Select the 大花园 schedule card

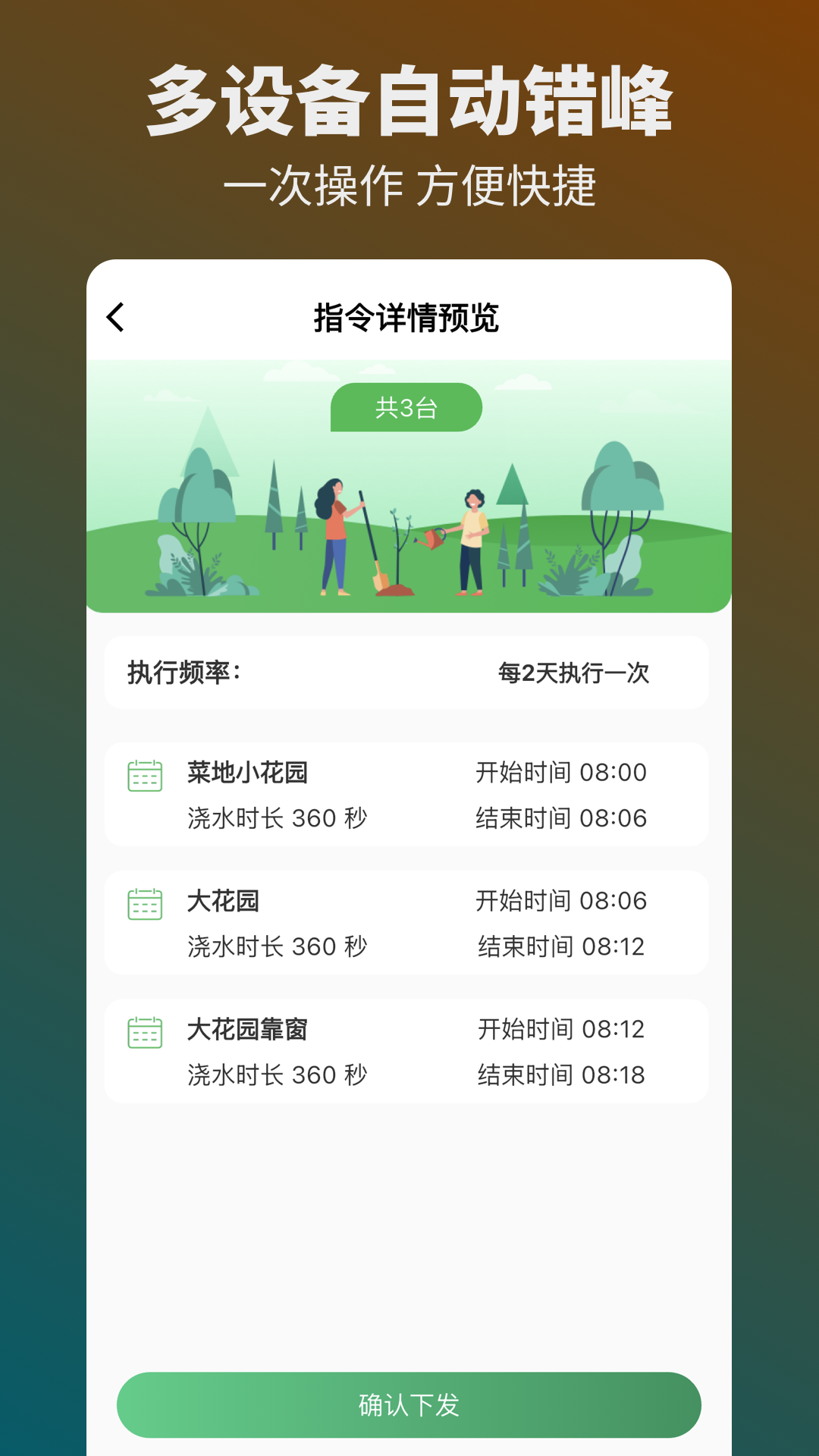pos(409,921)
